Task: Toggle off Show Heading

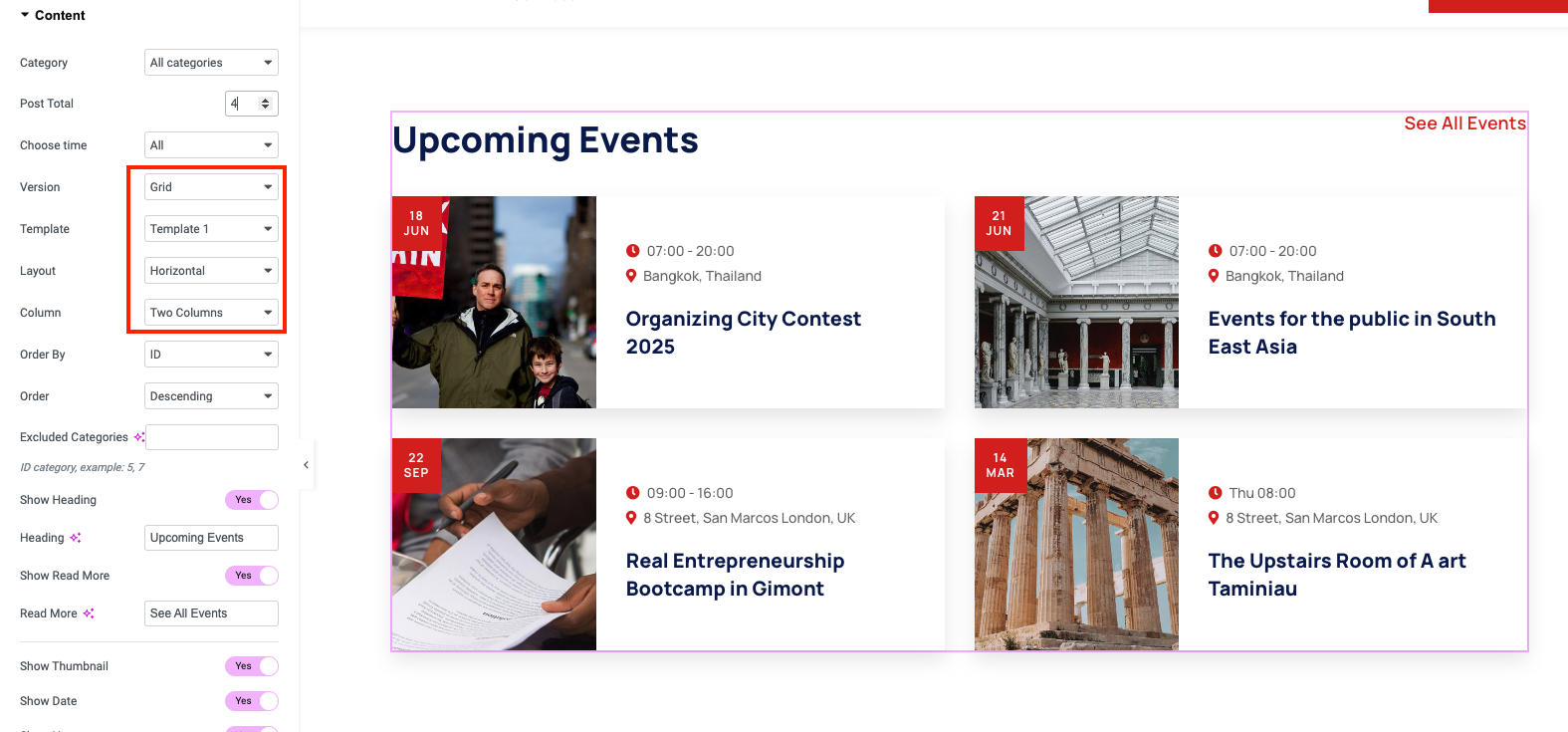Action: (x=252, y=500)
